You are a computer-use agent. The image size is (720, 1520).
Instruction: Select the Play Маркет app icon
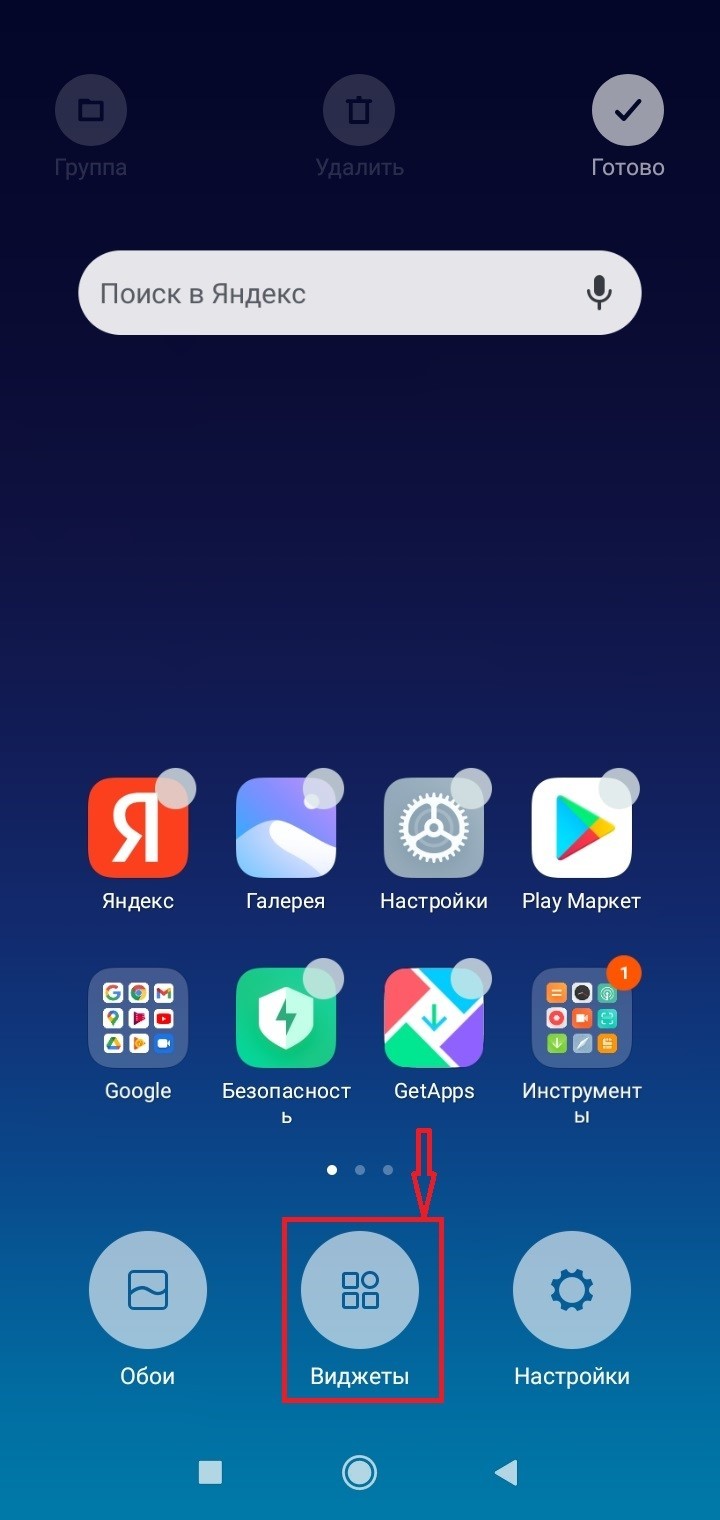pos(581,827)
